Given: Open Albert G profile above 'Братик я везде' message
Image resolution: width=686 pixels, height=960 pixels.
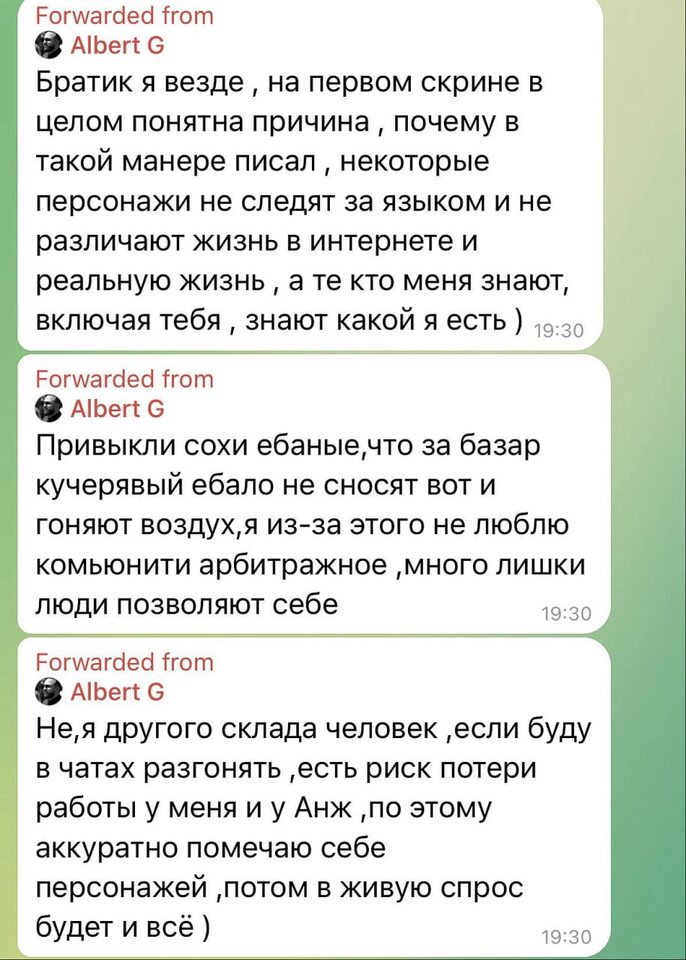Looking at the screenshot, I should [x=116, y=45].
